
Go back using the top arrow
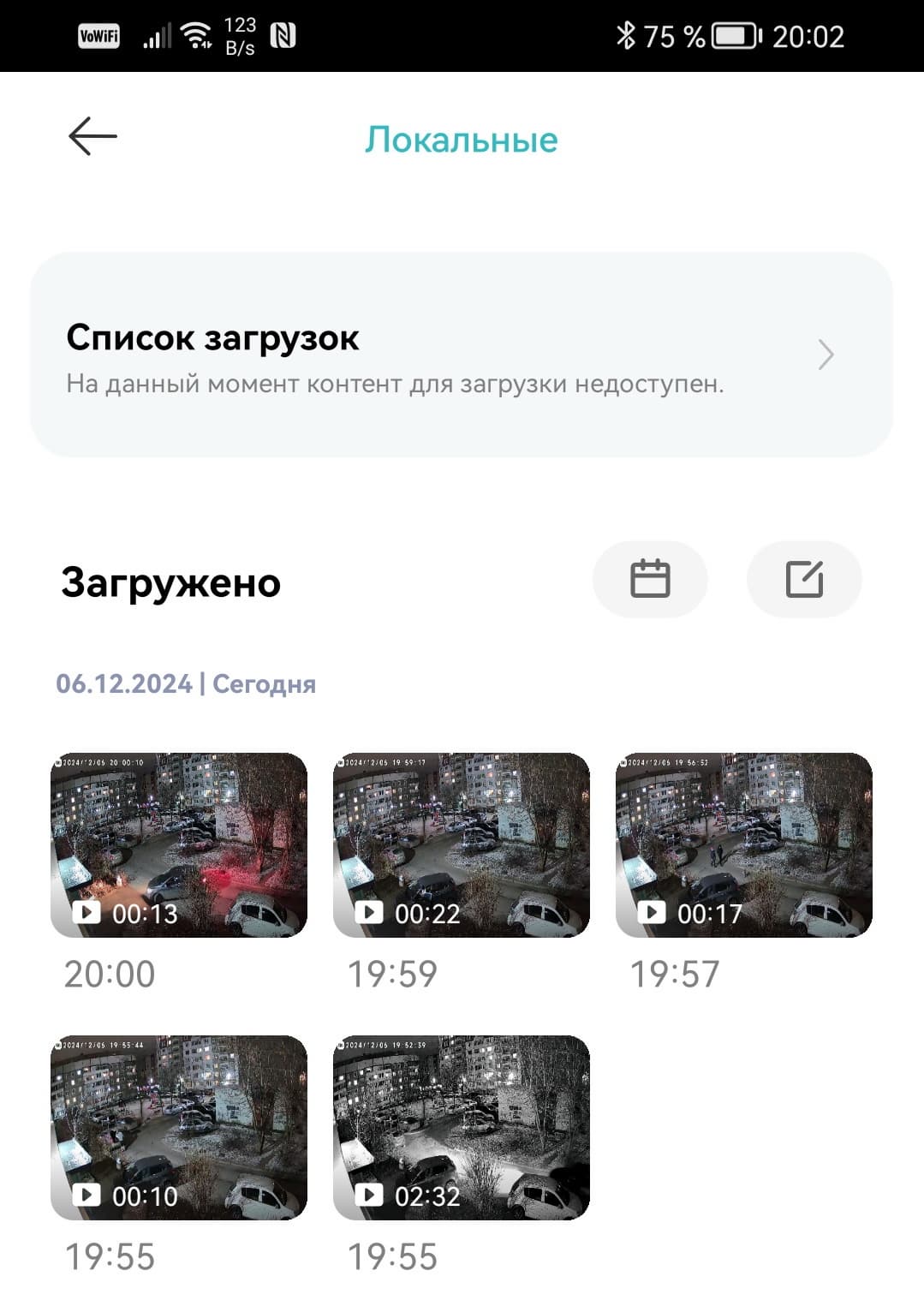pos(92,137)
